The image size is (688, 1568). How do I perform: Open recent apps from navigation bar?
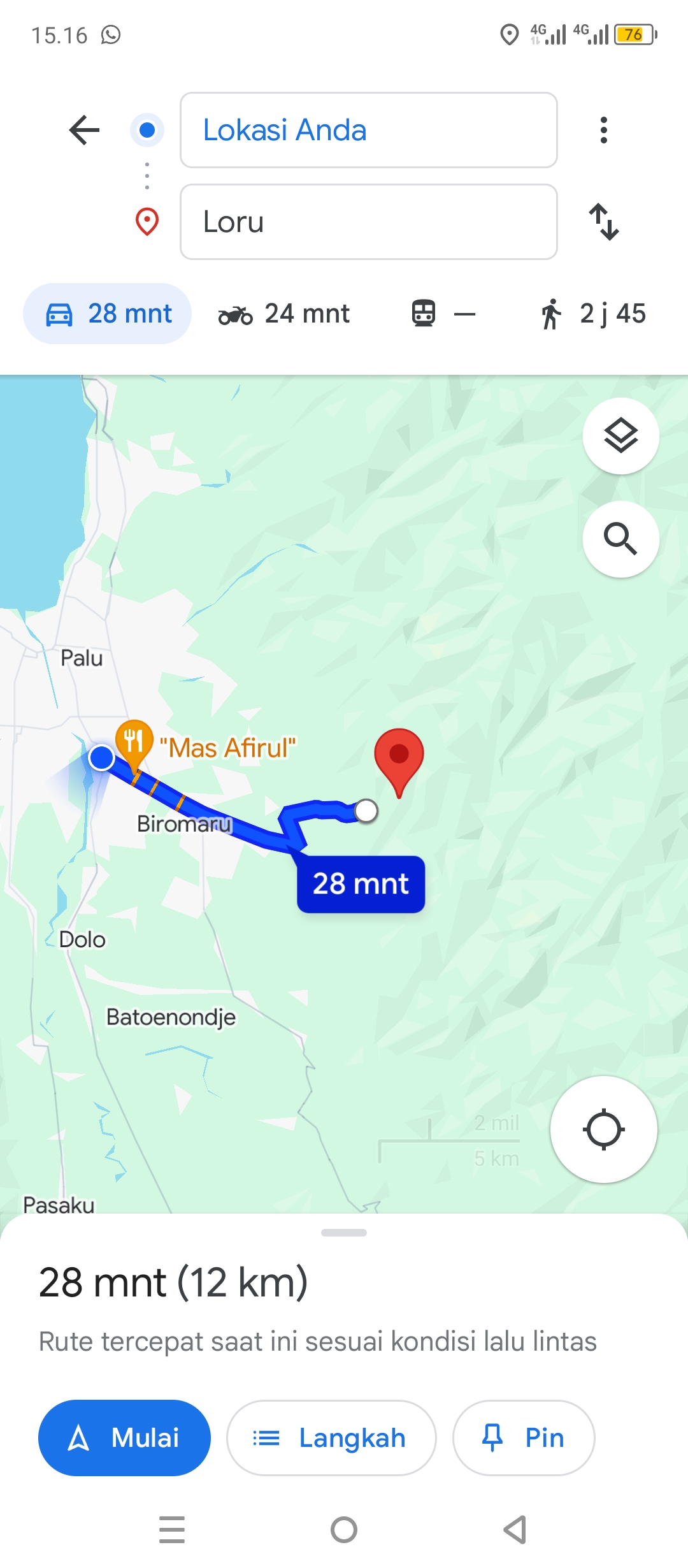172,1530
